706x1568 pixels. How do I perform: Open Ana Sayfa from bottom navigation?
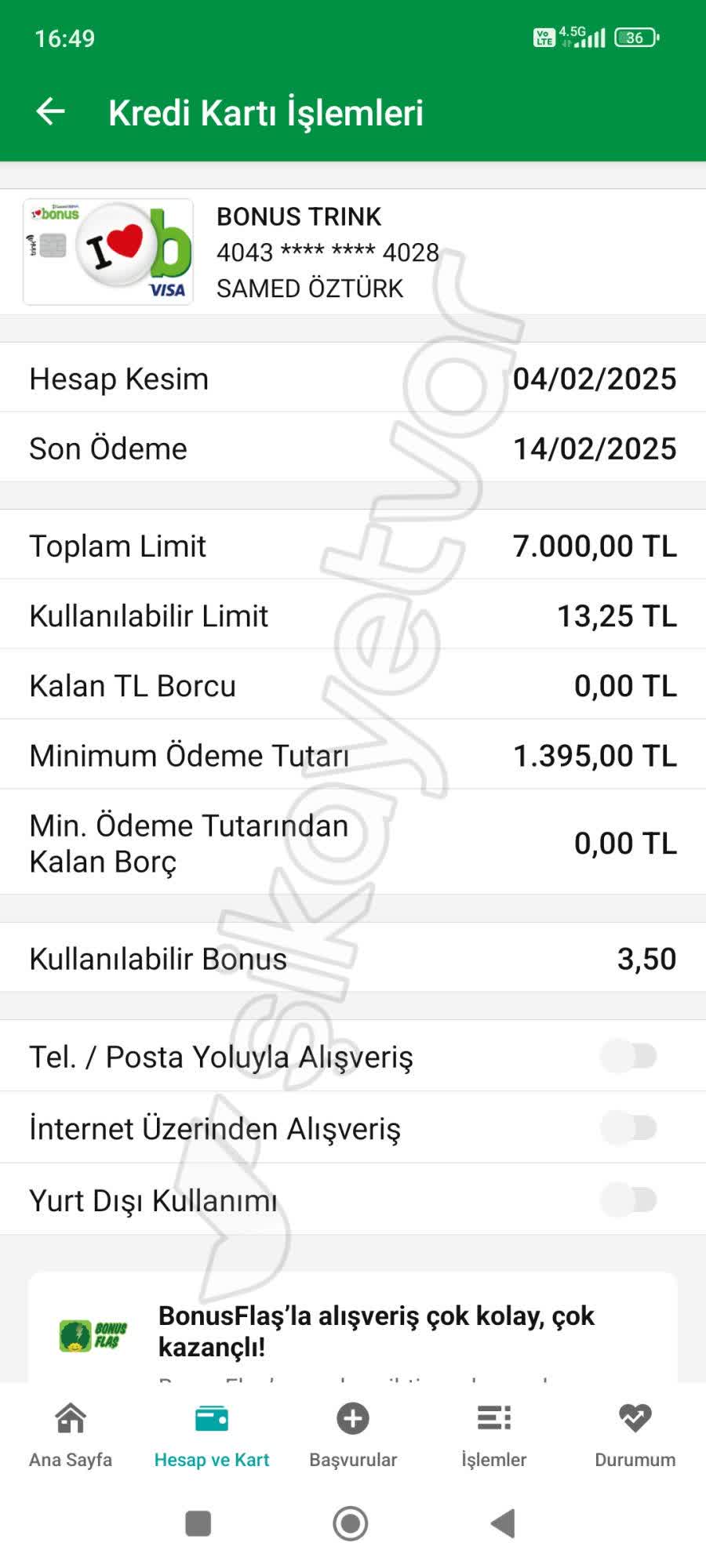click(x=69, y=1435)
